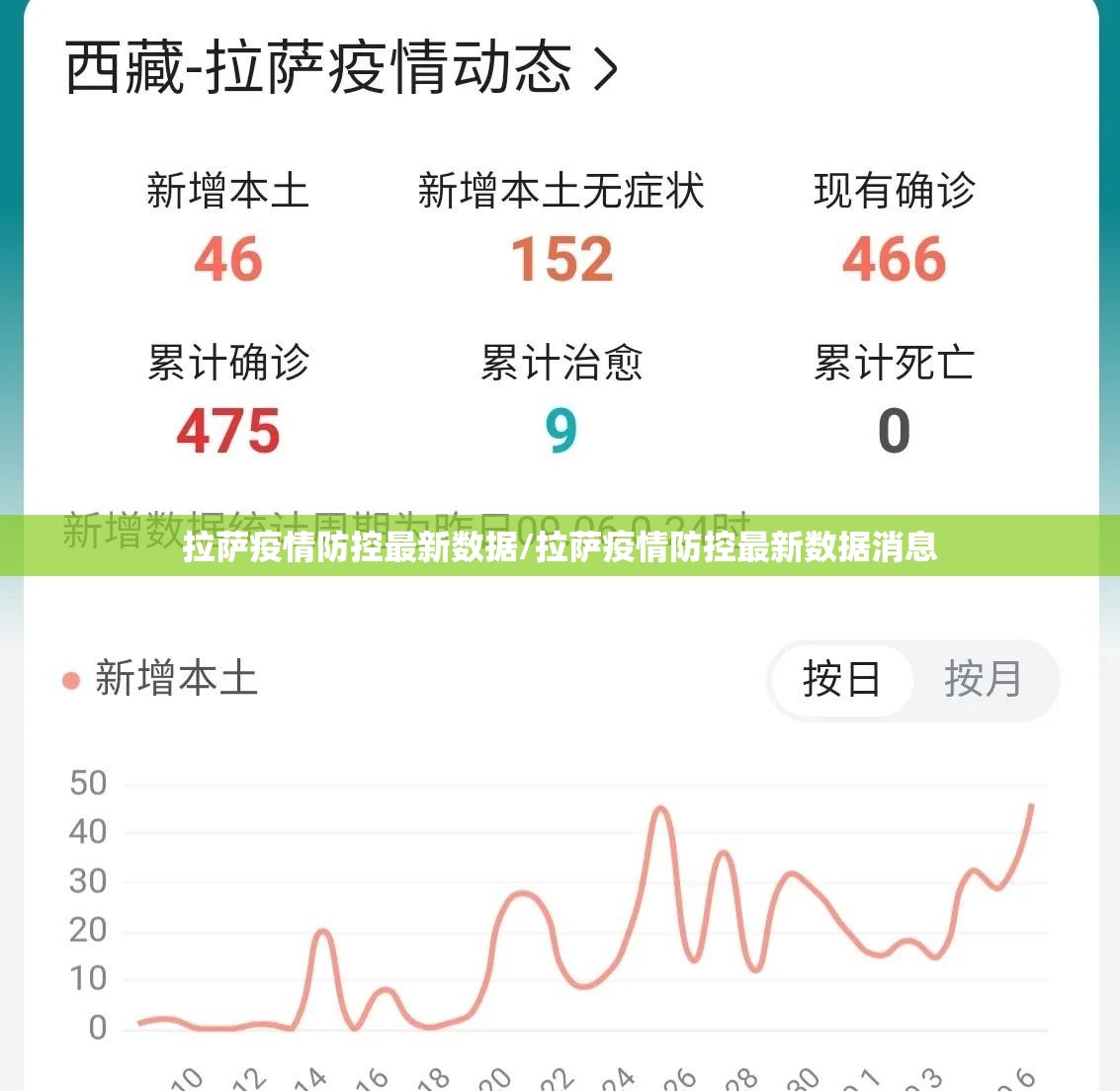Switch the chart to 按日 view

841,680
